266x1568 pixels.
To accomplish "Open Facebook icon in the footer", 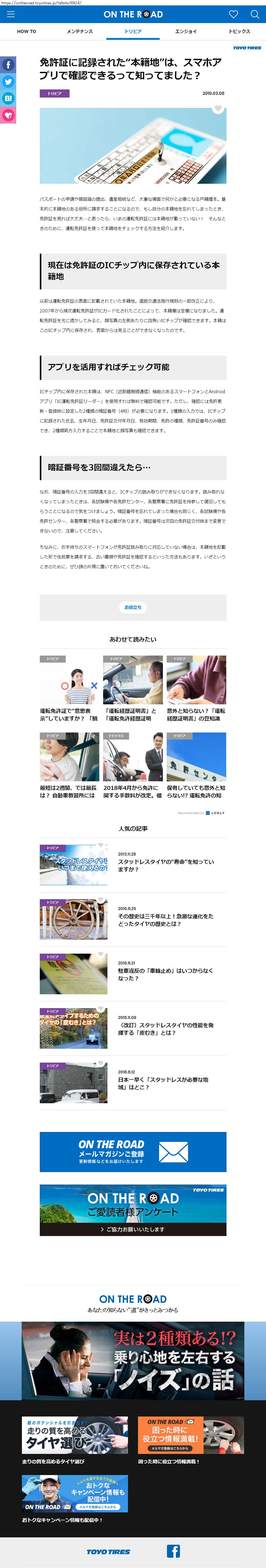I will (x=173, y=1550).
